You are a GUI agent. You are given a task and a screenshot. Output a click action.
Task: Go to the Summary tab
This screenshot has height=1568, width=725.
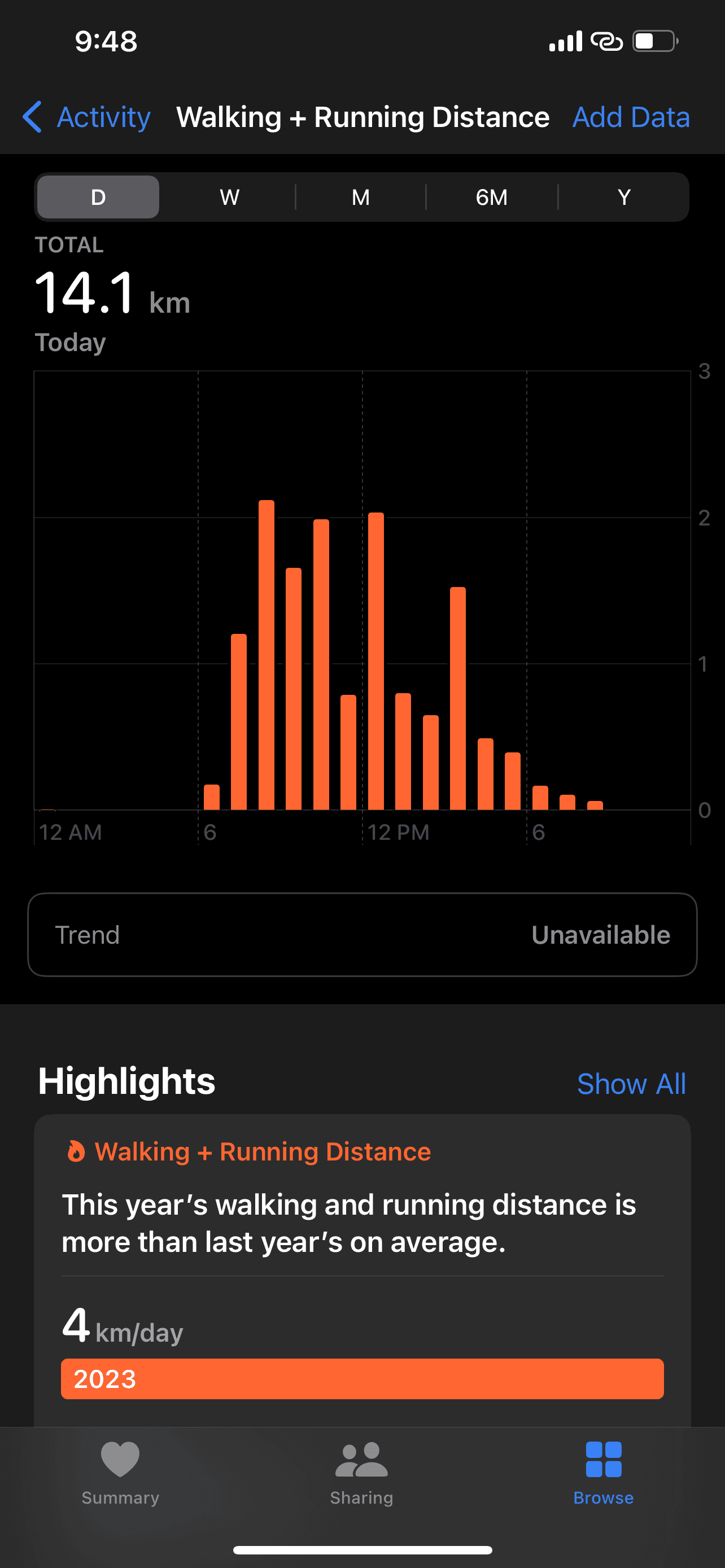(x=120, y=1472)
